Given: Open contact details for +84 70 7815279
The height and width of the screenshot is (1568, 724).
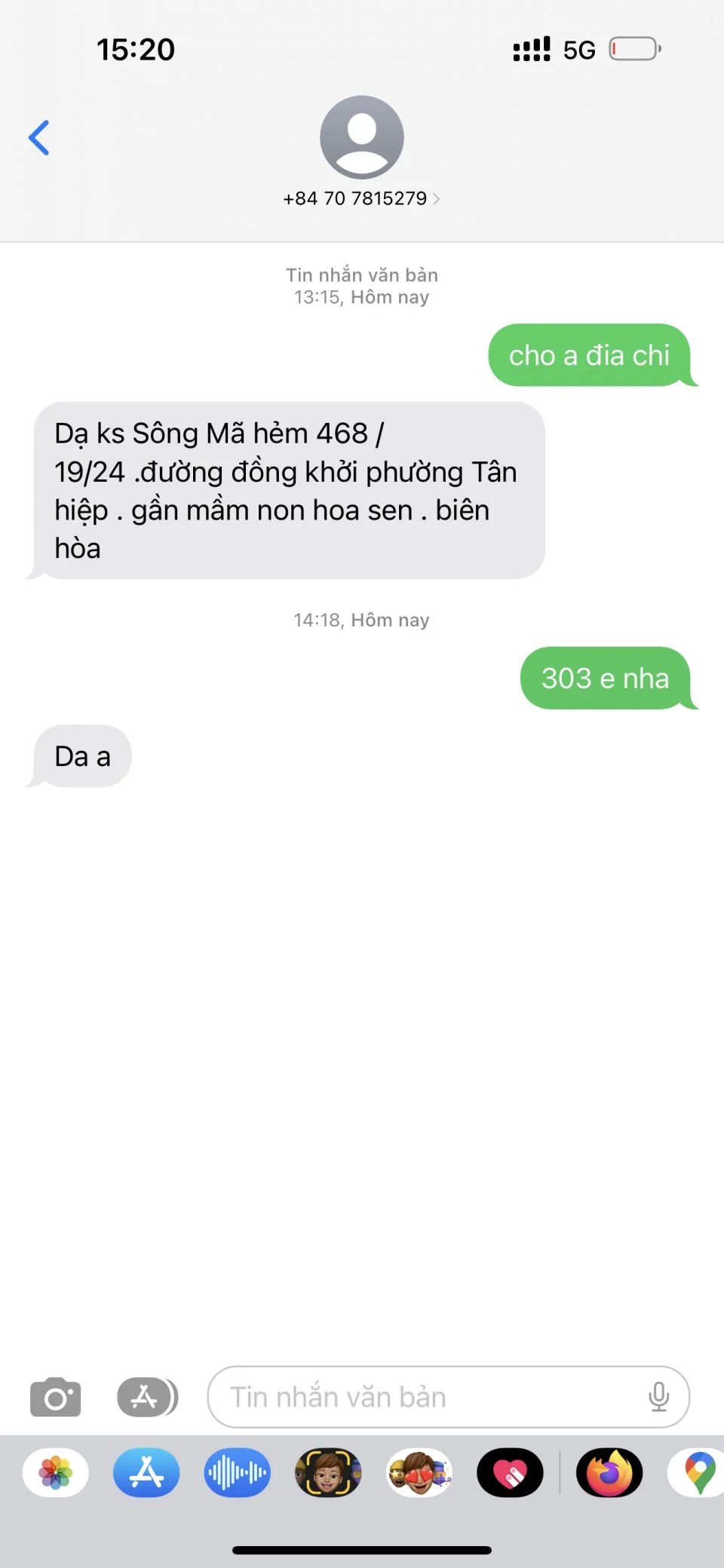Looking at the screenshot, I should click(361, 198).
